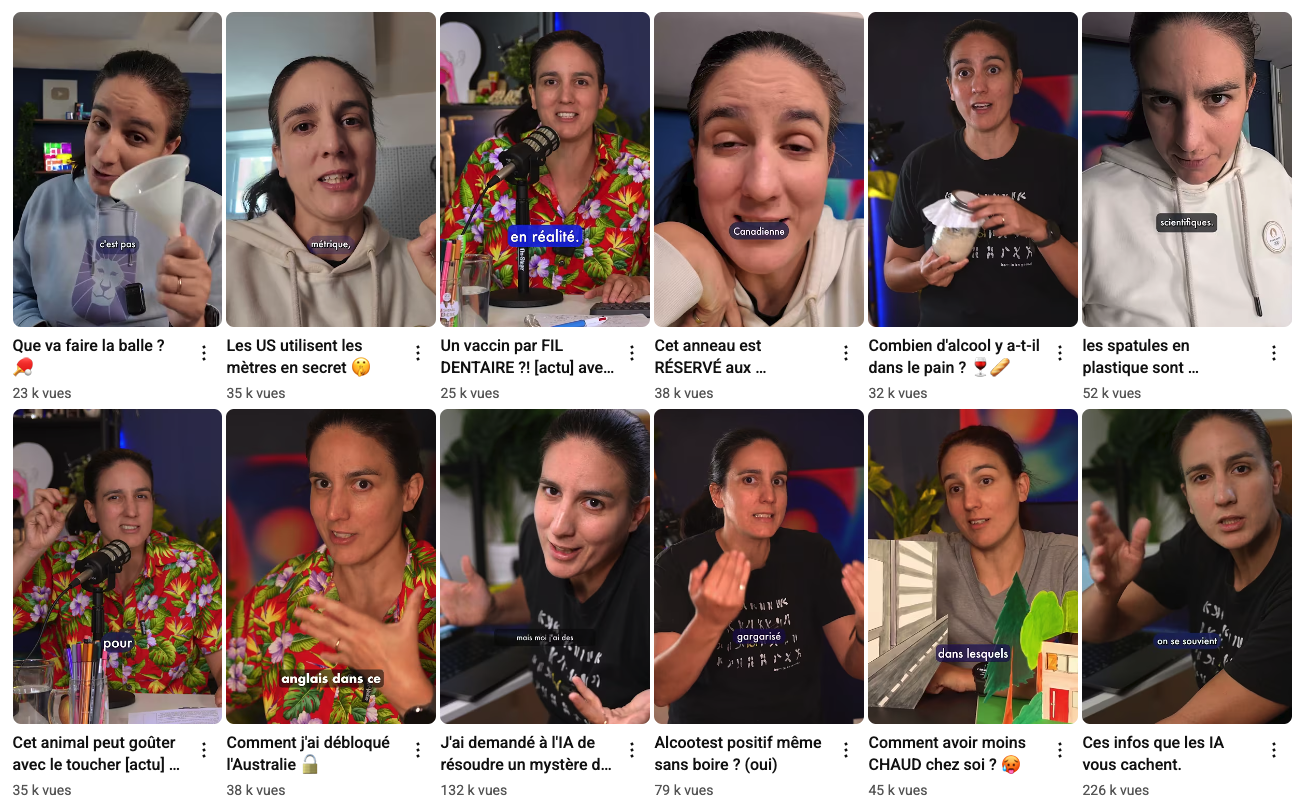The height and width of the screenshot is (802, 1304).
Task: Open options for 'Comment j'ai débloqué l'Australie'
Action: (418, 750)
